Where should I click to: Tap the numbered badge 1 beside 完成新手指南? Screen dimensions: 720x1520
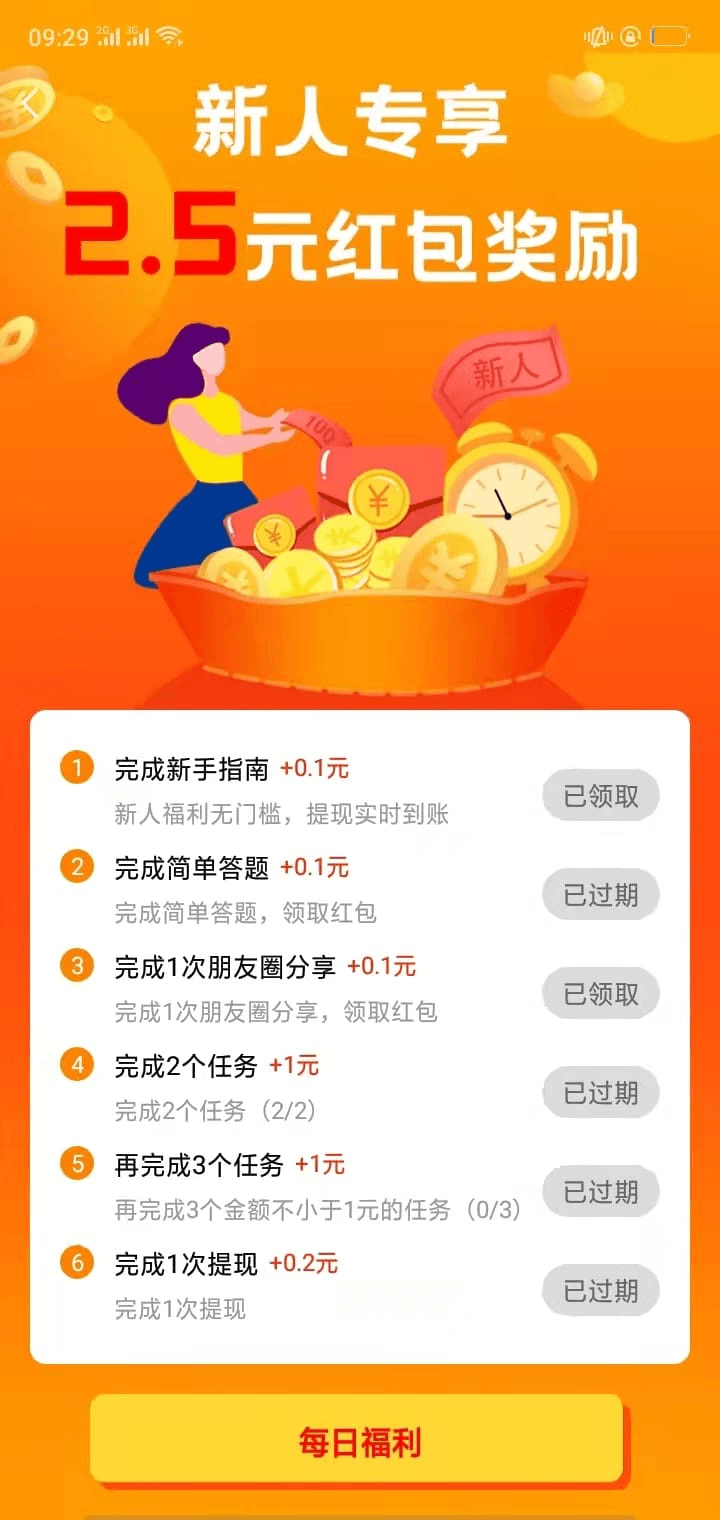pyautogui.click(x=77, y=768)
